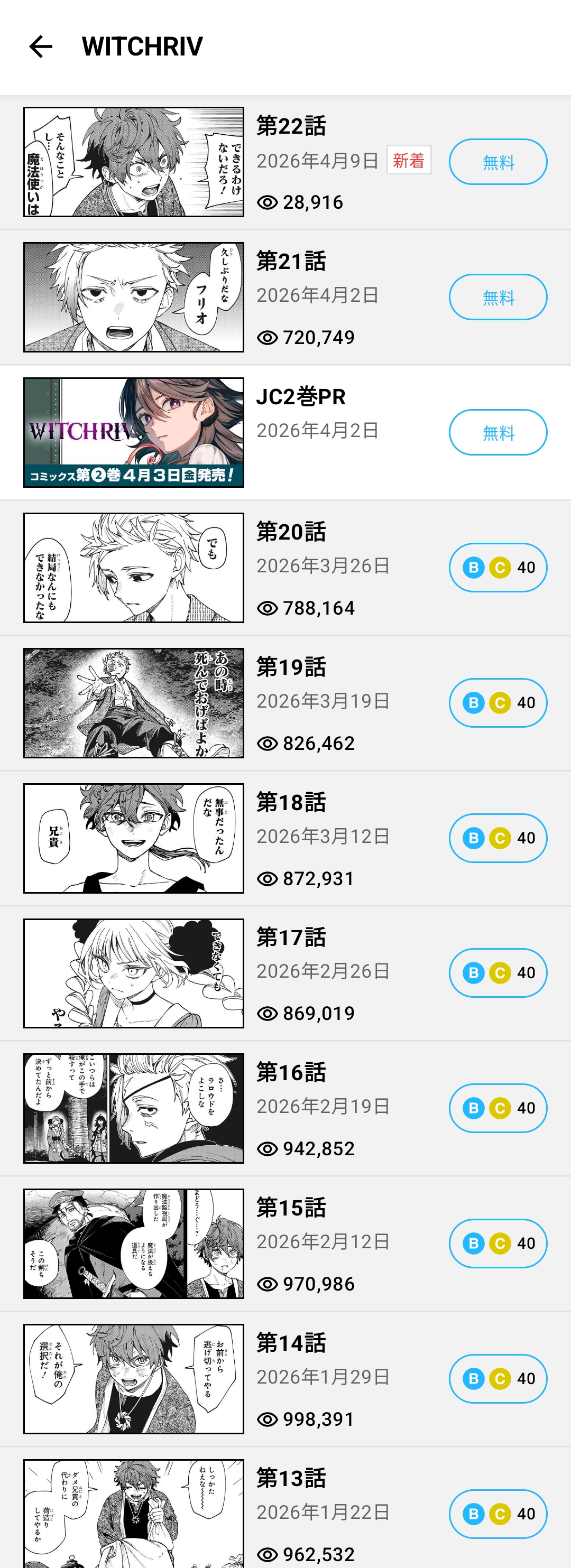571x1568 pixels.
Task: Tap the 無料 button for 第22話
Action: coord(498,162)
